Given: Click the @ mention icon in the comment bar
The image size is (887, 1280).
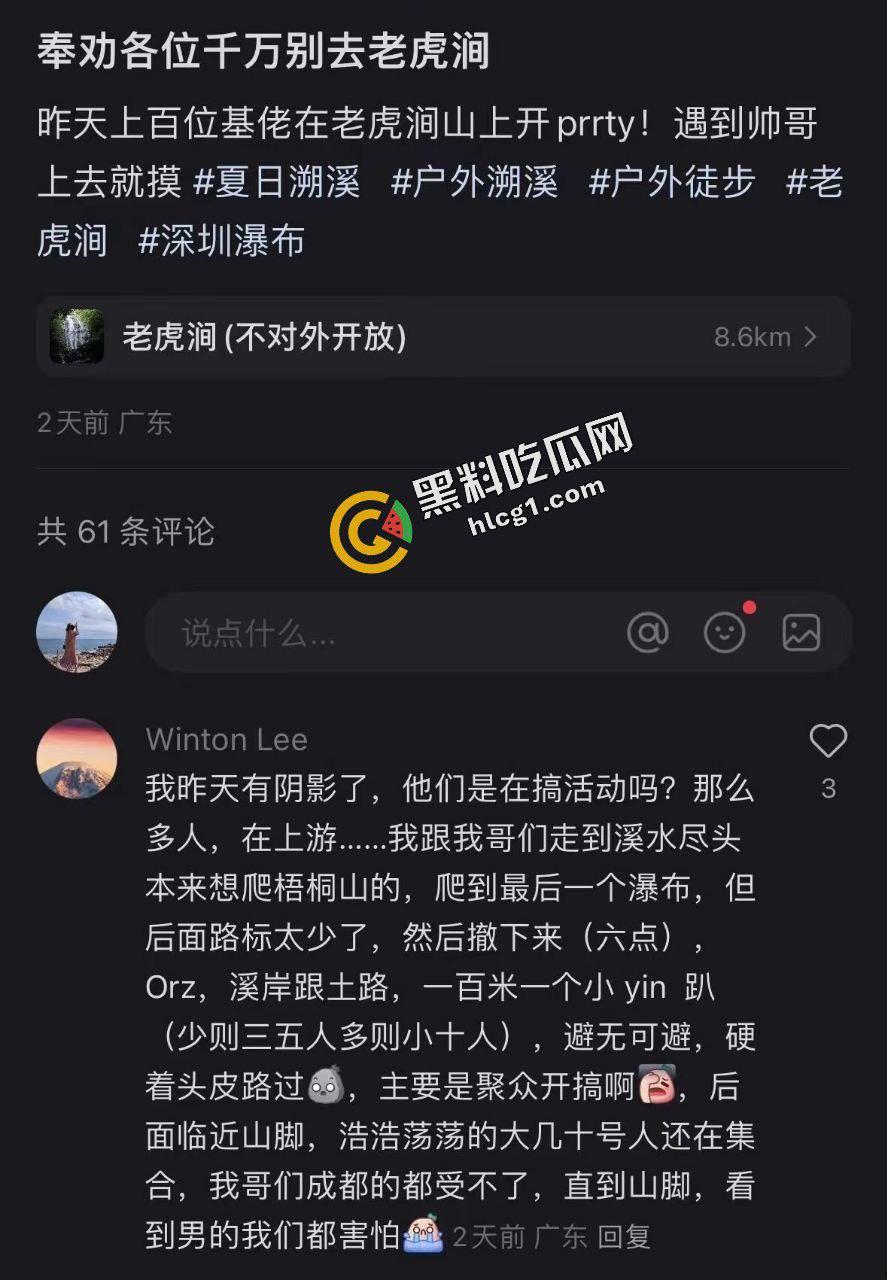Looking at the screenshot, I should click(650, 632).
